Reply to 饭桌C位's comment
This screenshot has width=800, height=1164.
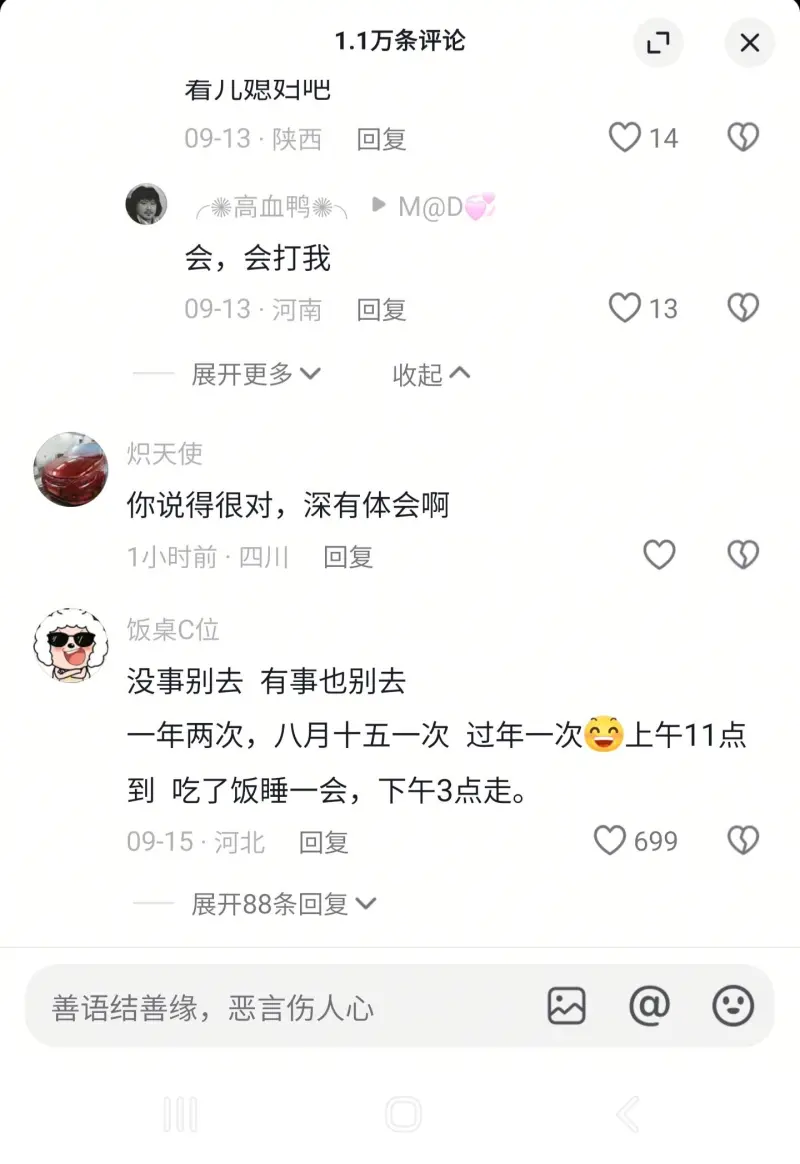[323, 842]
